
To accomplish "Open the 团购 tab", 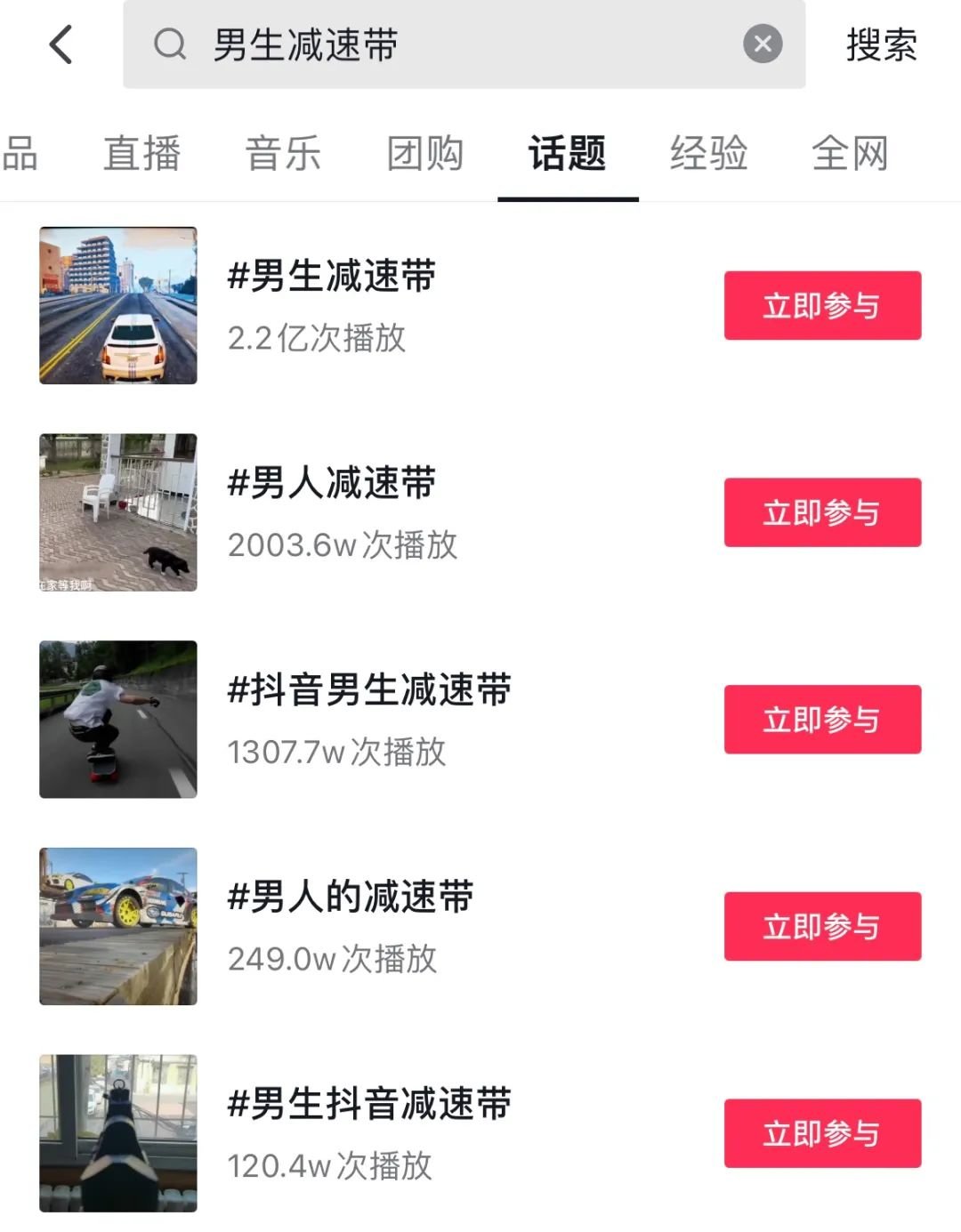I will pos(424,153).
